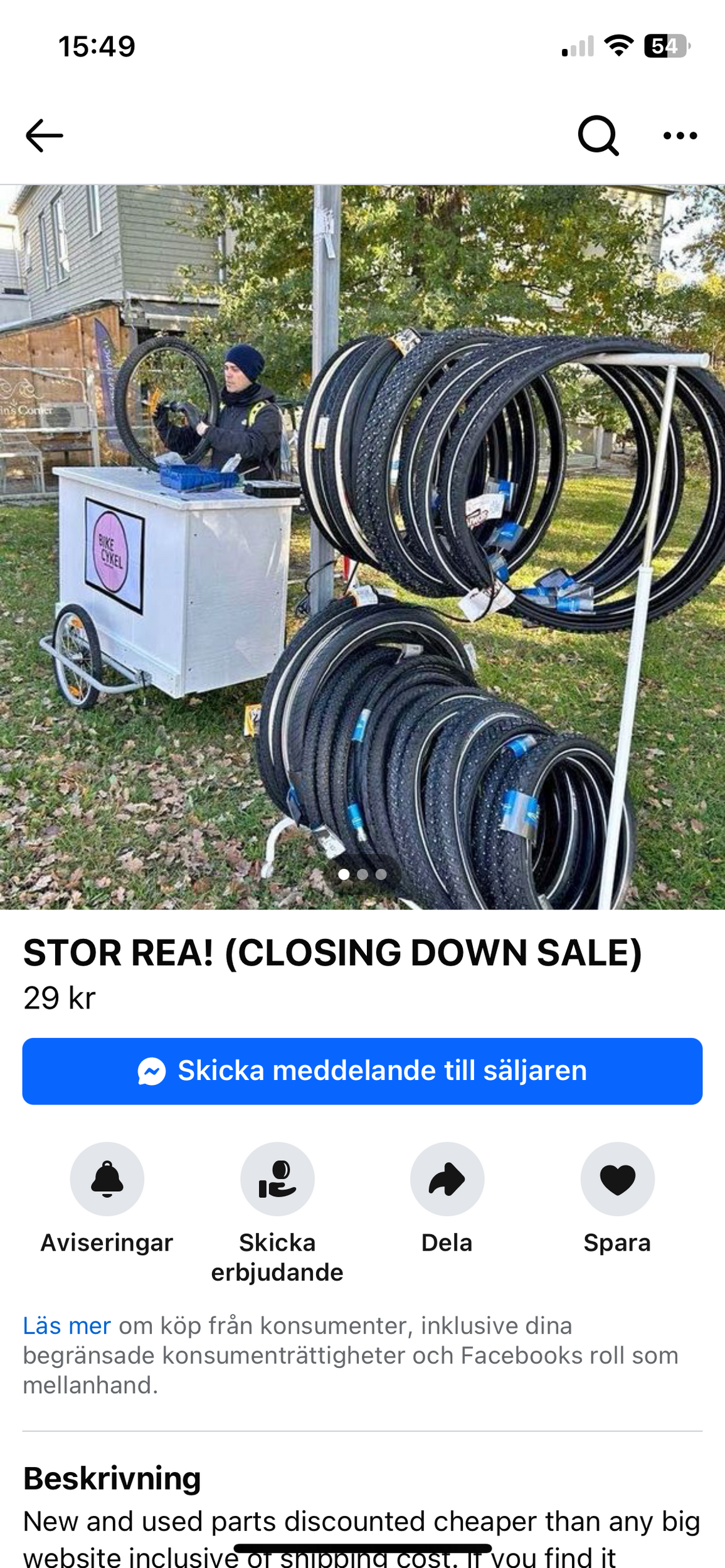Open the three-dot overflow menu
The height and width of the screenshot is (1568, 725).
tap(680, 135)
